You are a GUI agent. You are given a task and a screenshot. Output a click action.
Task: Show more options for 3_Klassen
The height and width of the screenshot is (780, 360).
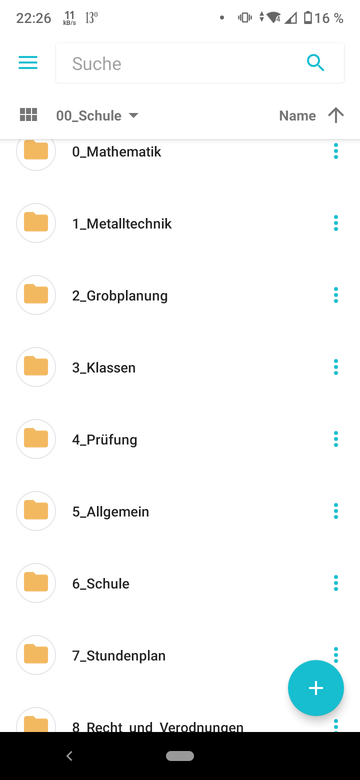[336, 368]
